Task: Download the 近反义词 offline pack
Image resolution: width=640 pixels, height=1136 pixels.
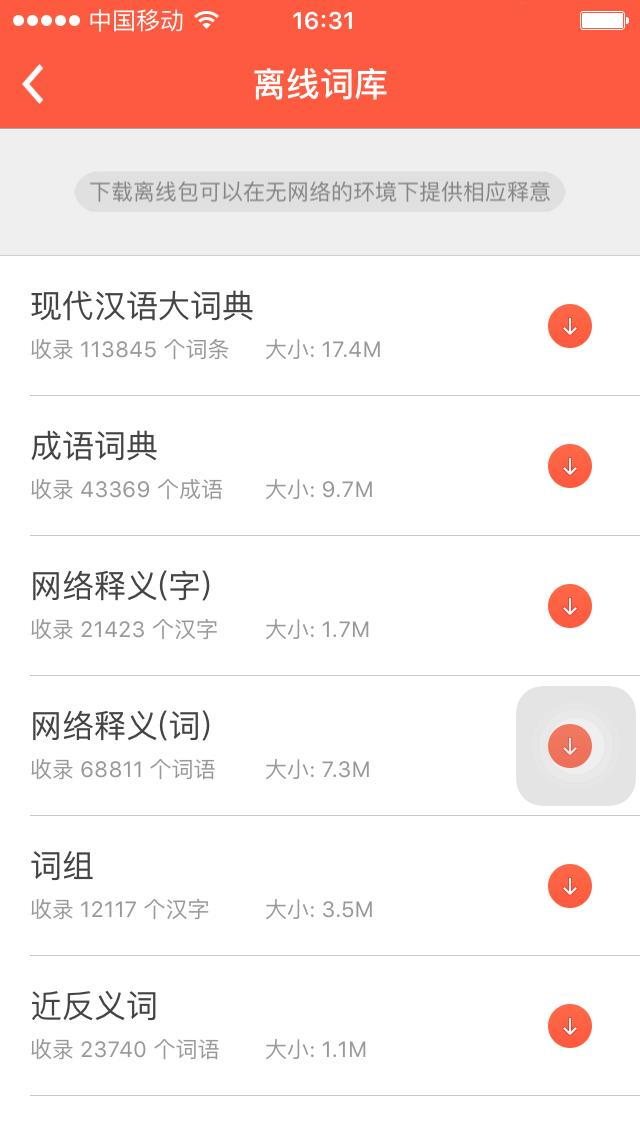Action: pyautogui.click(x=570, y=1026)
